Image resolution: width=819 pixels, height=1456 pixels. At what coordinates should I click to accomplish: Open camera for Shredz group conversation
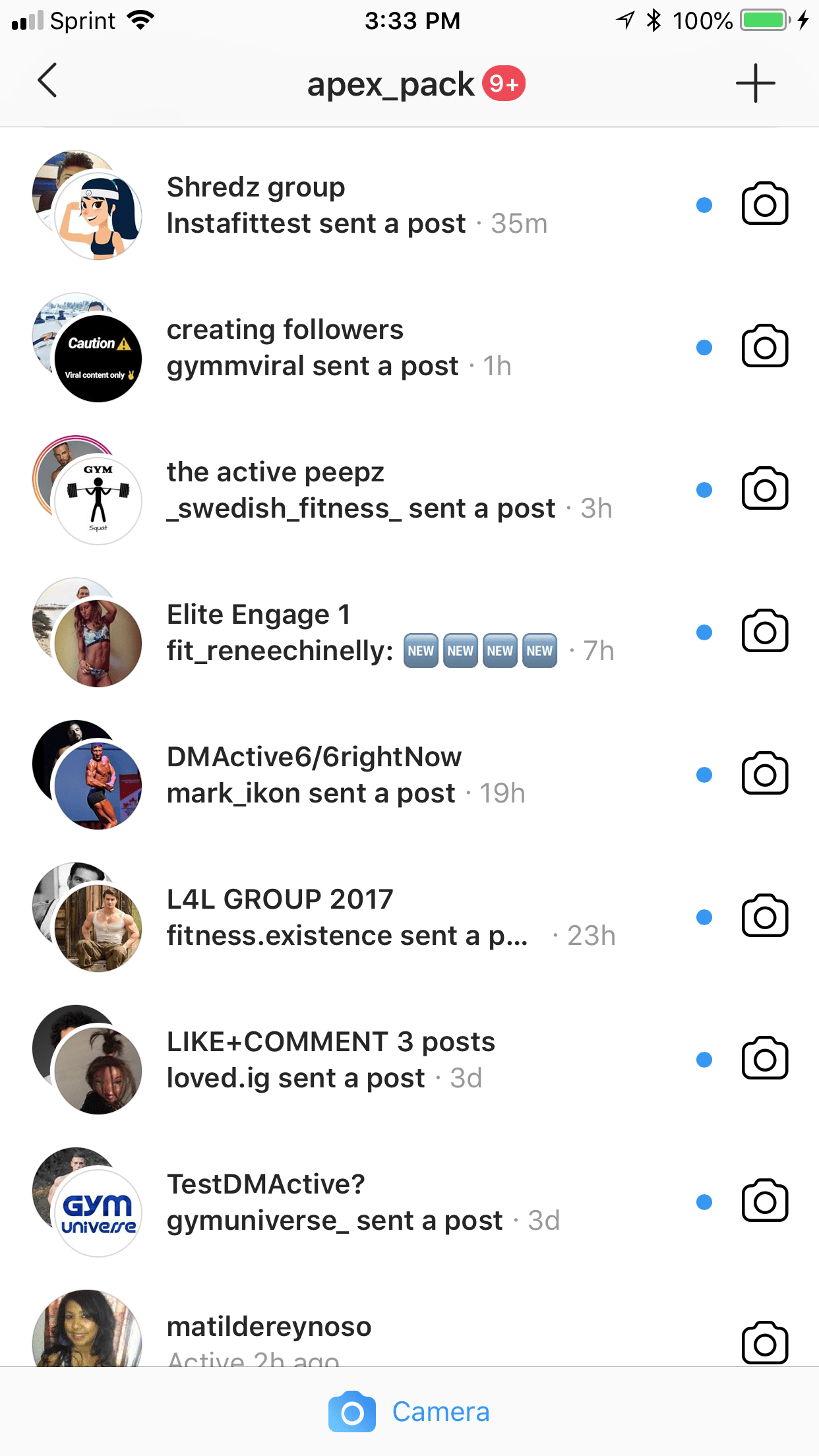(764, 204)
